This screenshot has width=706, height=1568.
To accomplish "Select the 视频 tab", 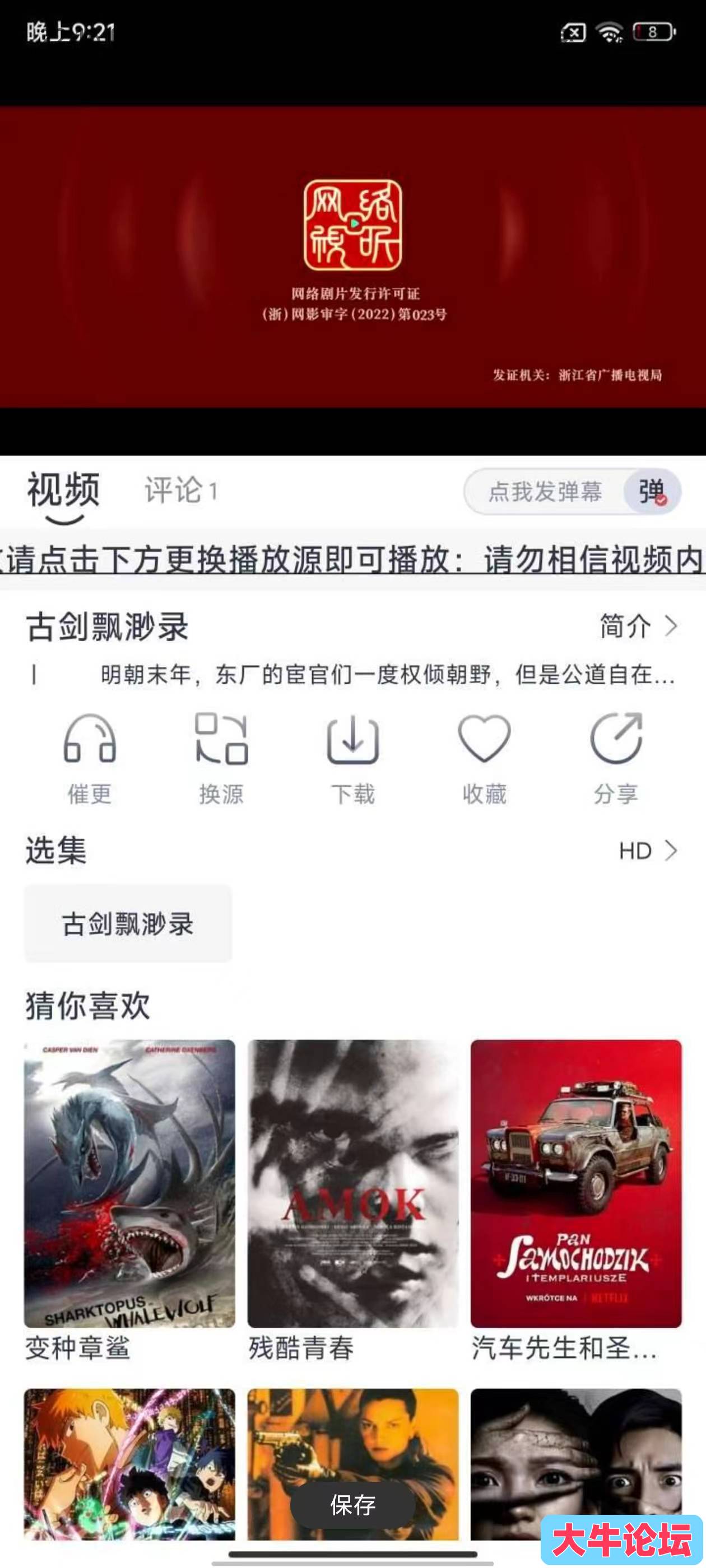I will pyautogui.click(x=63, y=491).
